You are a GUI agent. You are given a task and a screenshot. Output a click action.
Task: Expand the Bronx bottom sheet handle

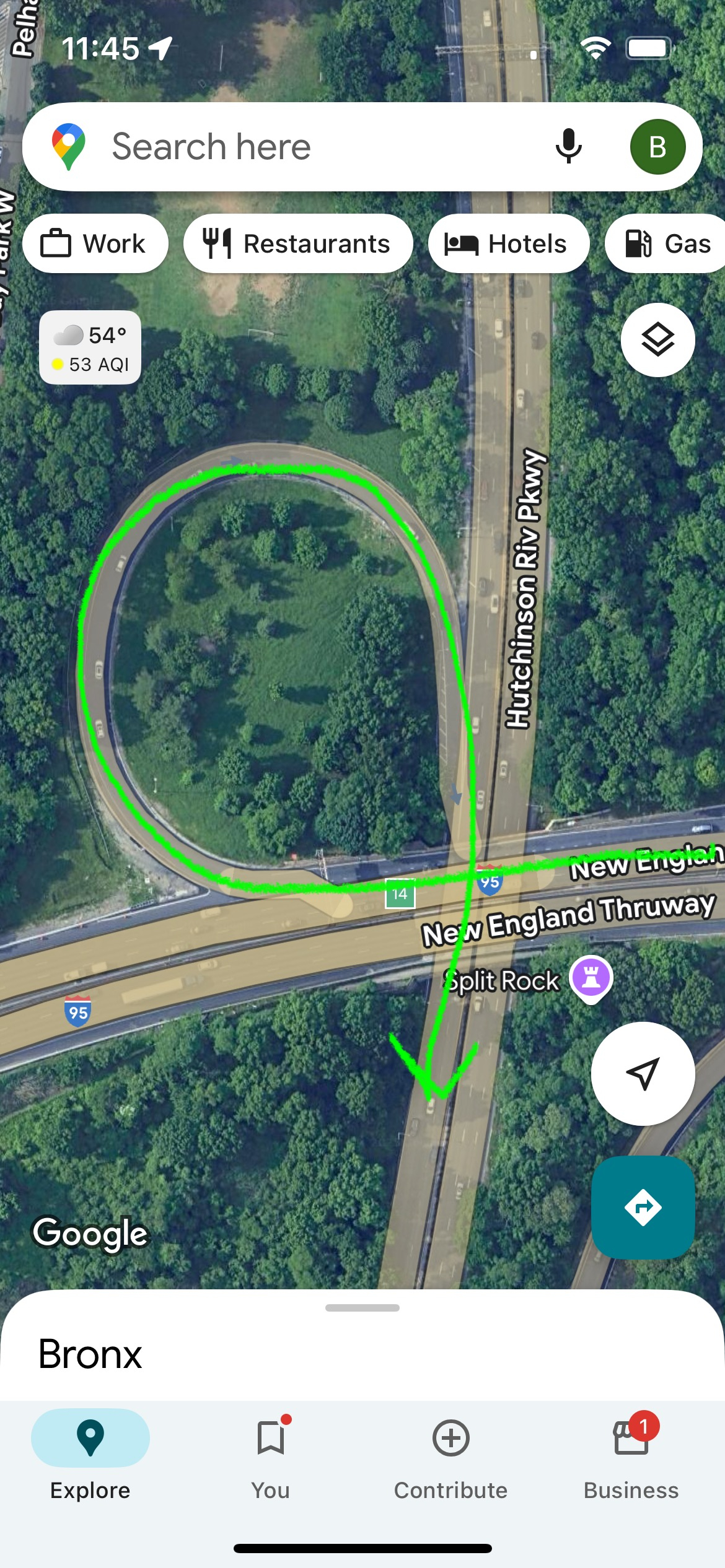[x=362, y=1307]
